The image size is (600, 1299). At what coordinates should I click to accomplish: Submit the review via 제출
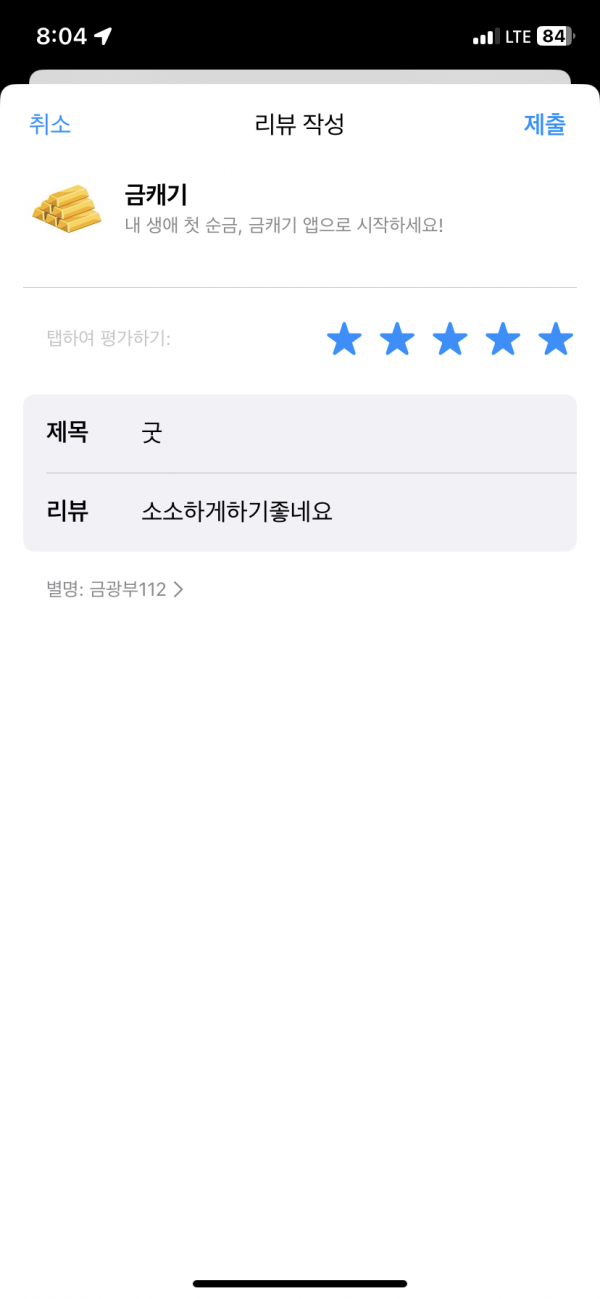[545, 125]
